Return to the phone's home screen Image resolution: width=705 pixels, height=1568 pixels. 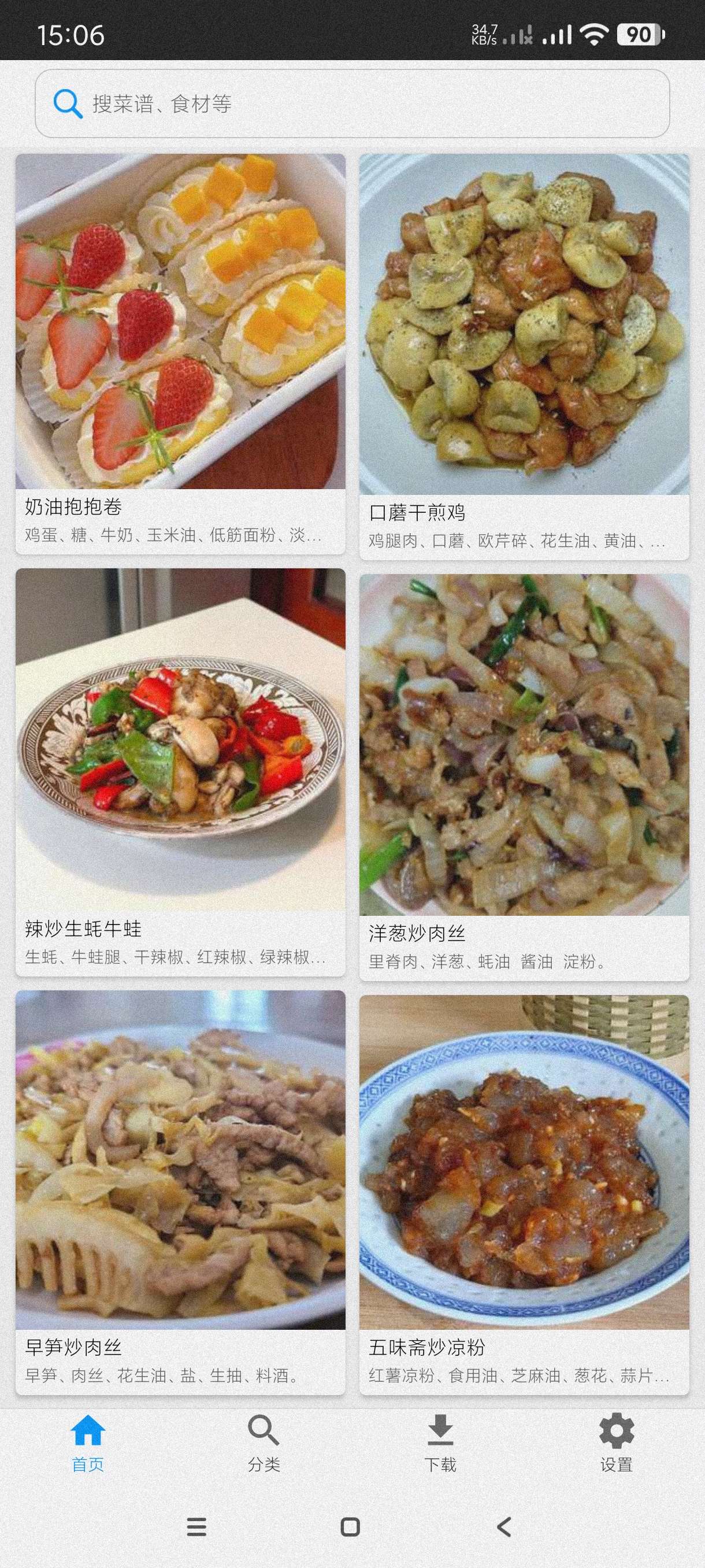point(350,1526)
